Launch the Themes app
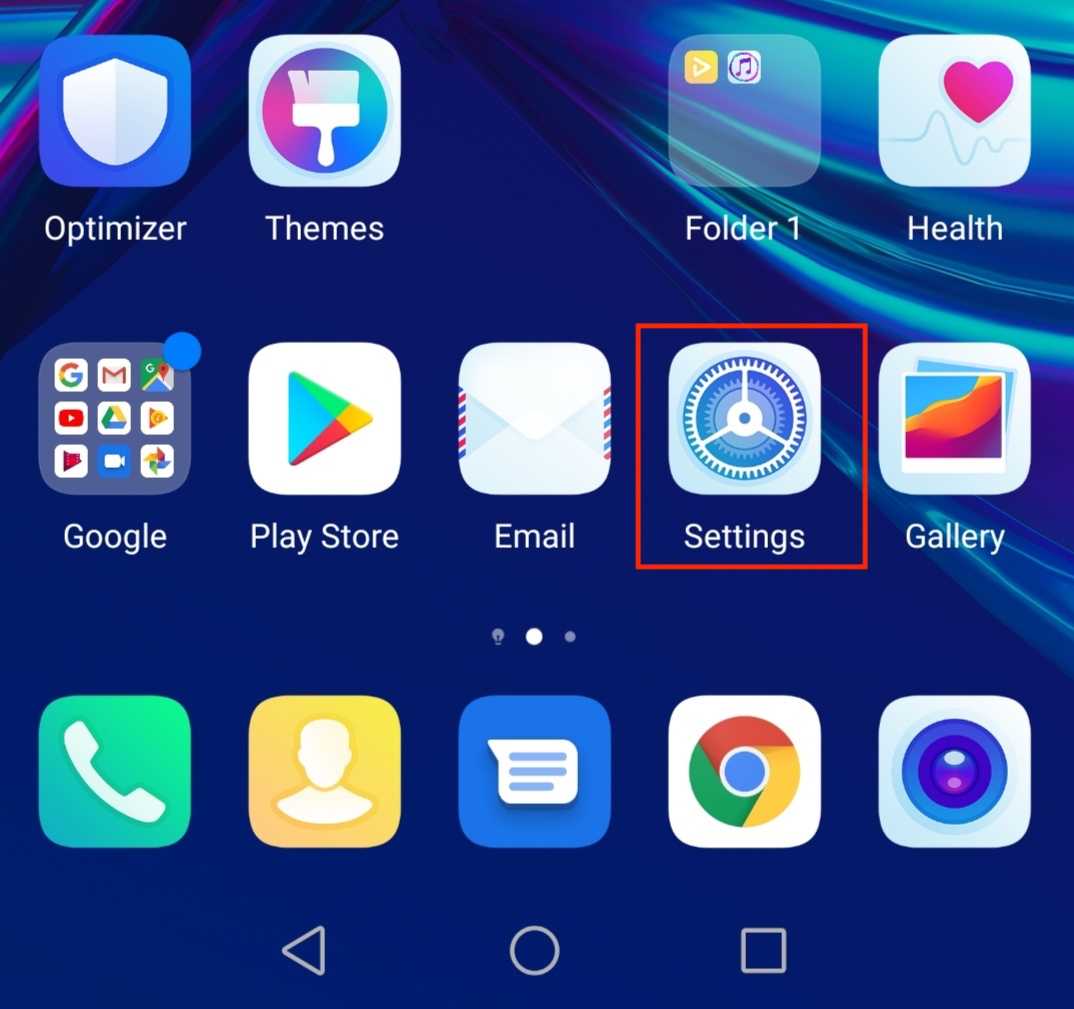 coord(325,111)
